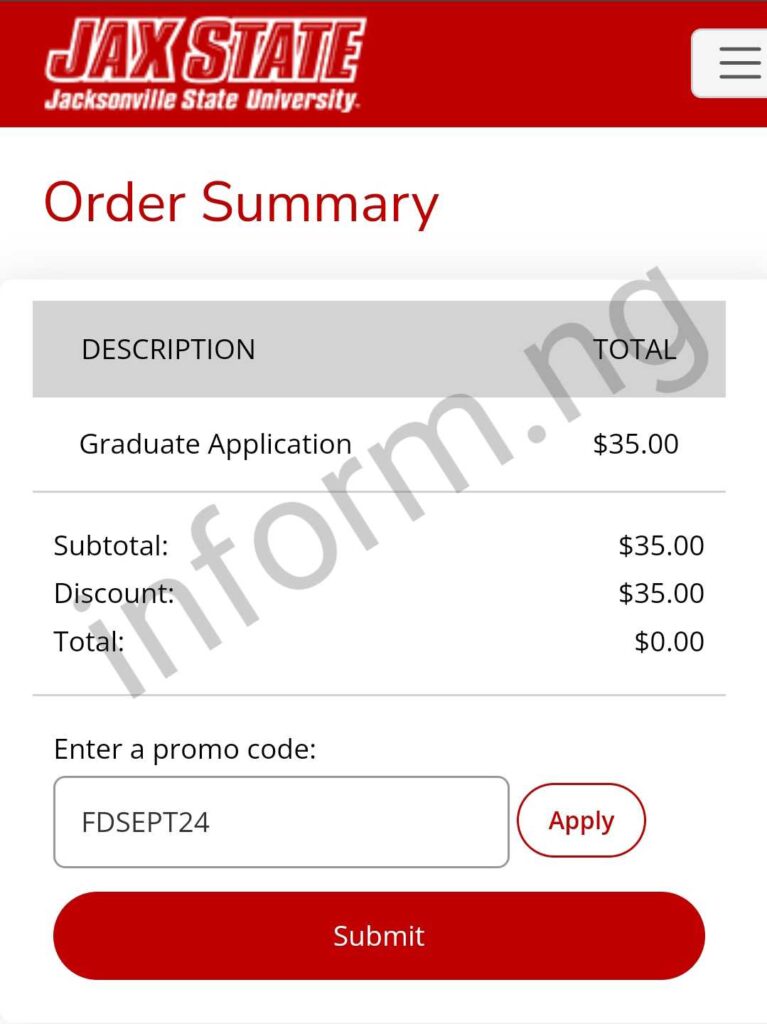Tap the promo code input field
Viewport: 767px width, 1024px height.
[x=281, y=822]
